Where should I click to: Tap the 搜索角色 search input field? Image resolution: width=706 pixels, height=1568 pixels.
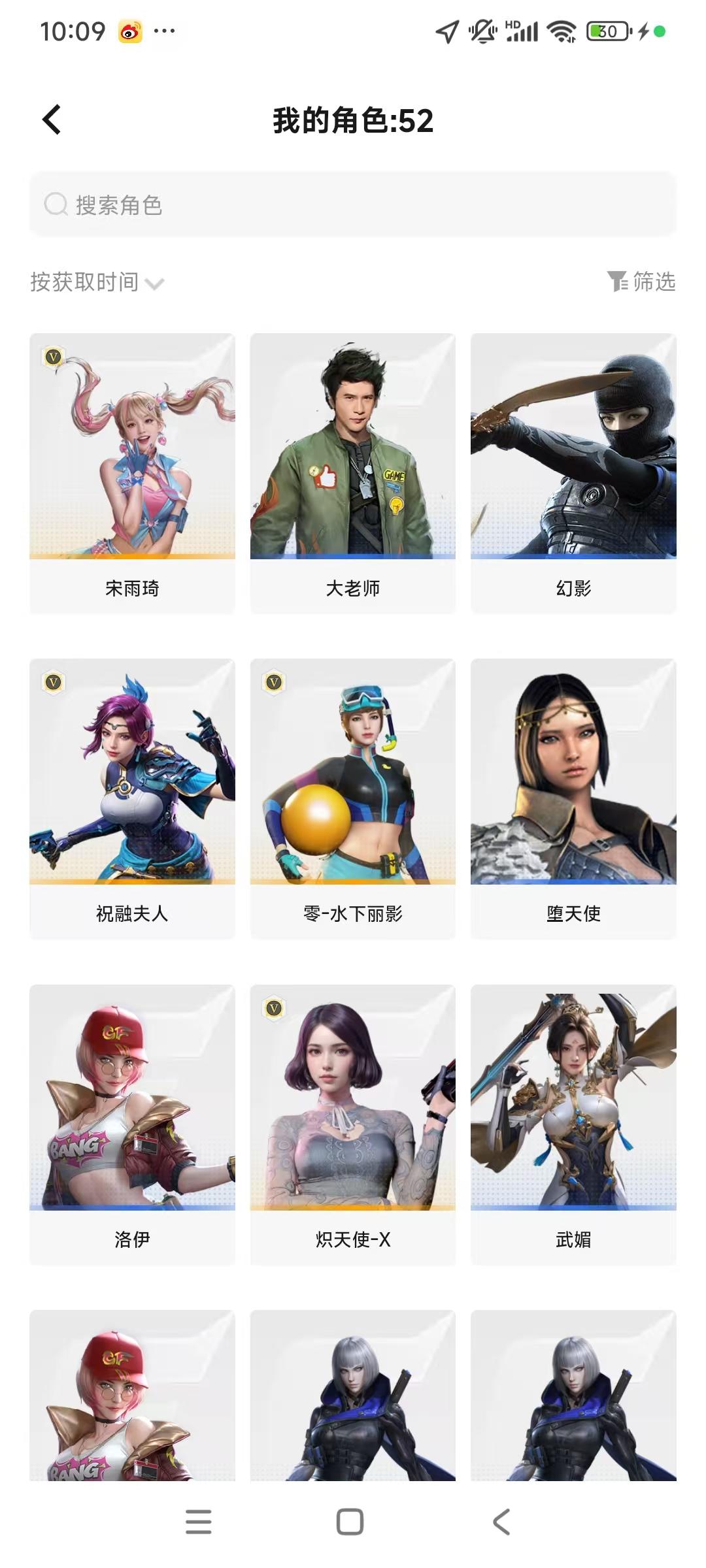pos(353,204)
